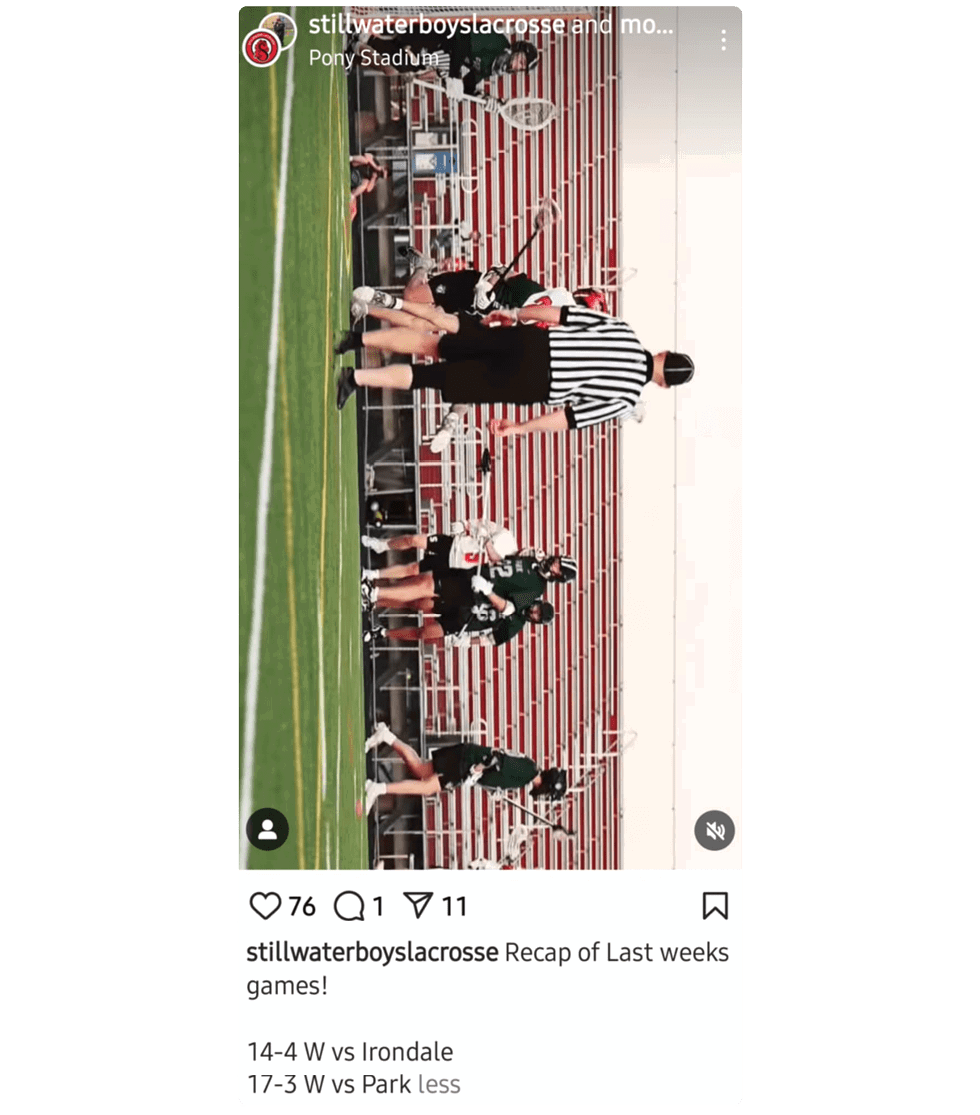The height and width of the screenshot is (1115, 980).
Task: Open the post's three-dot overflow menu
Action: coord(723,40)
